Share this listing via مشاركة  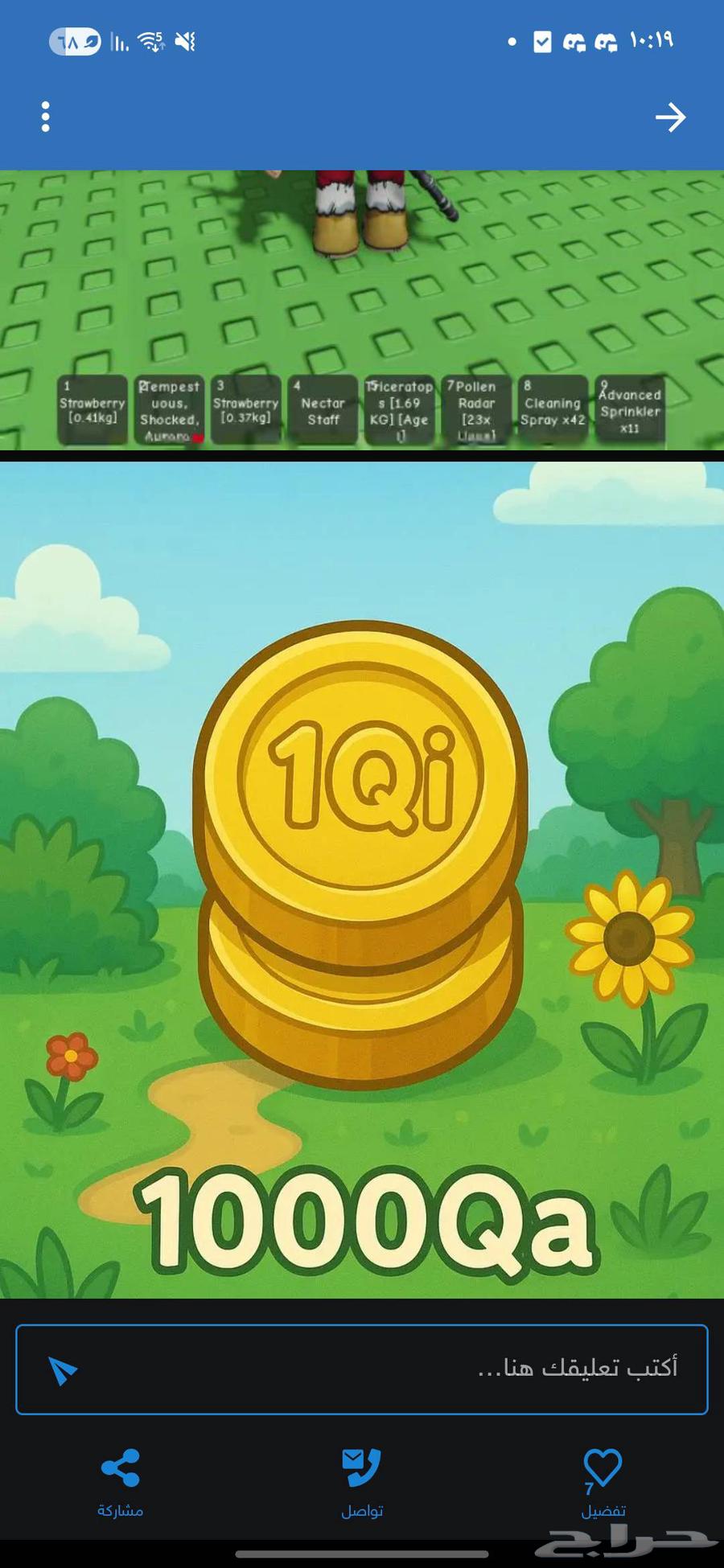(x=121, y=1481)
